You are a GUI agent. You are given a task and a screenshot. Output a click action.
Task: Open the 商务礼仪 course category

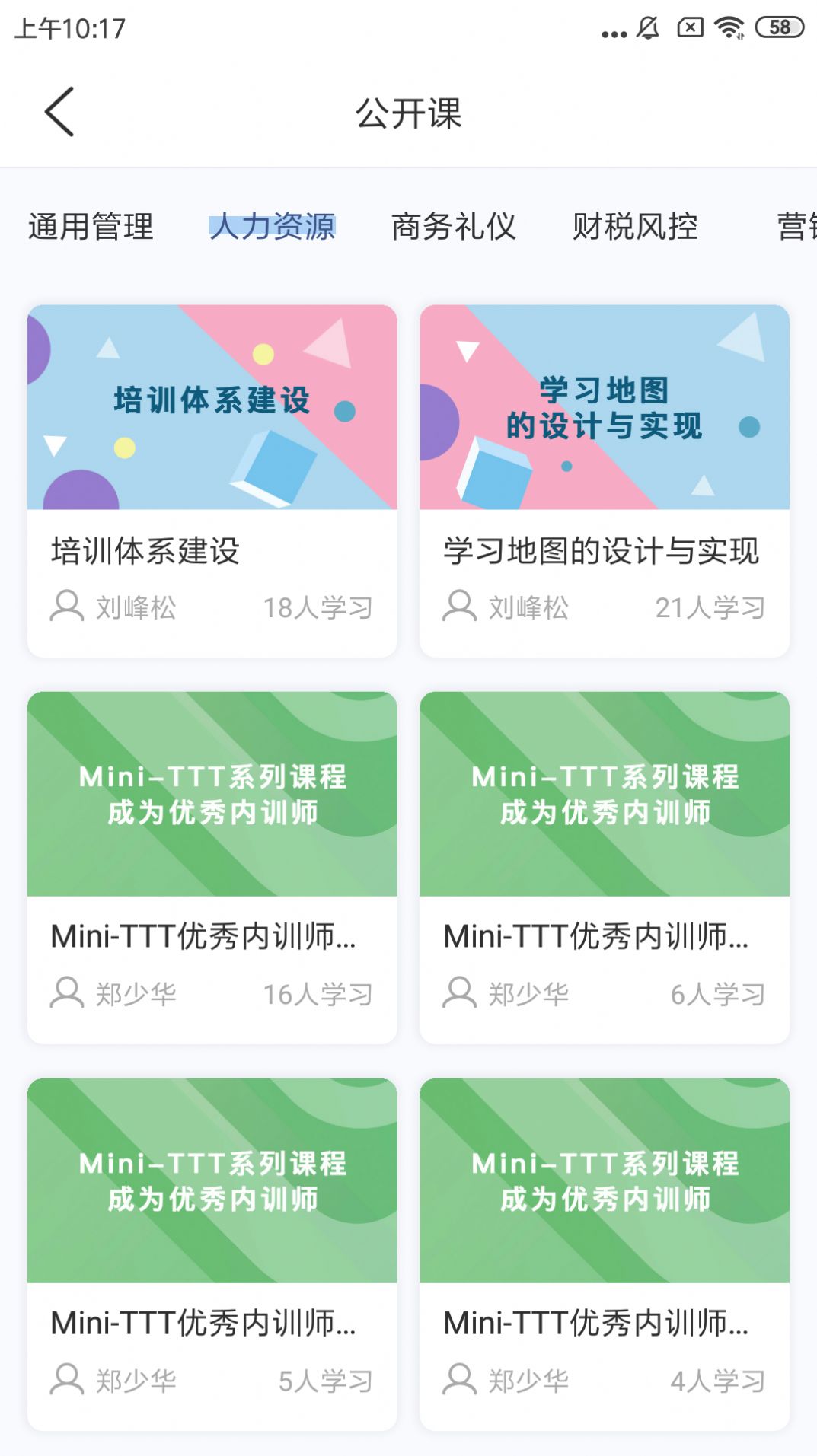[x=455, y=226]
